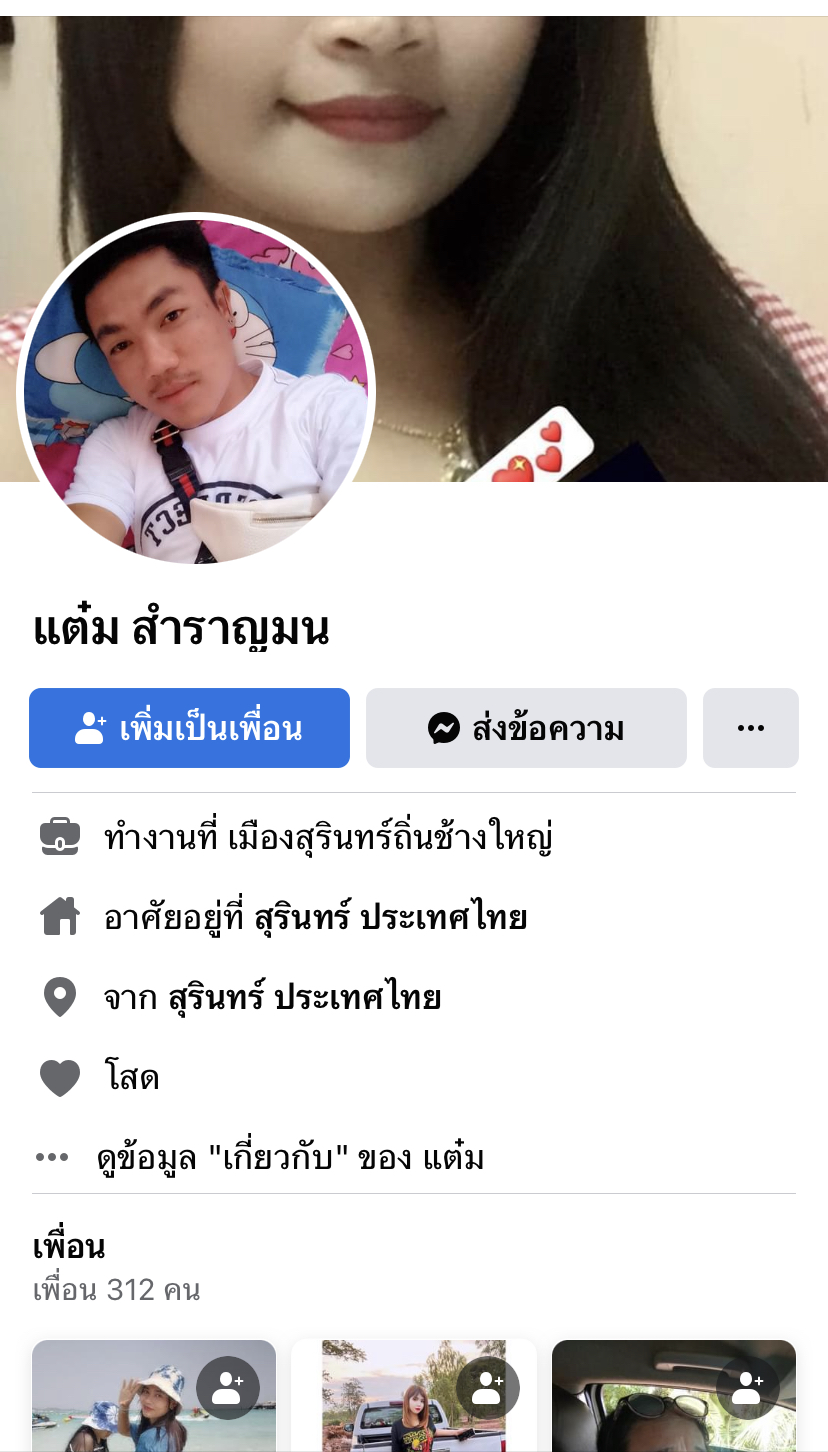The image size is (828, 1452).
Task: Open the circular profile picture
Action: tap(196, 390)
